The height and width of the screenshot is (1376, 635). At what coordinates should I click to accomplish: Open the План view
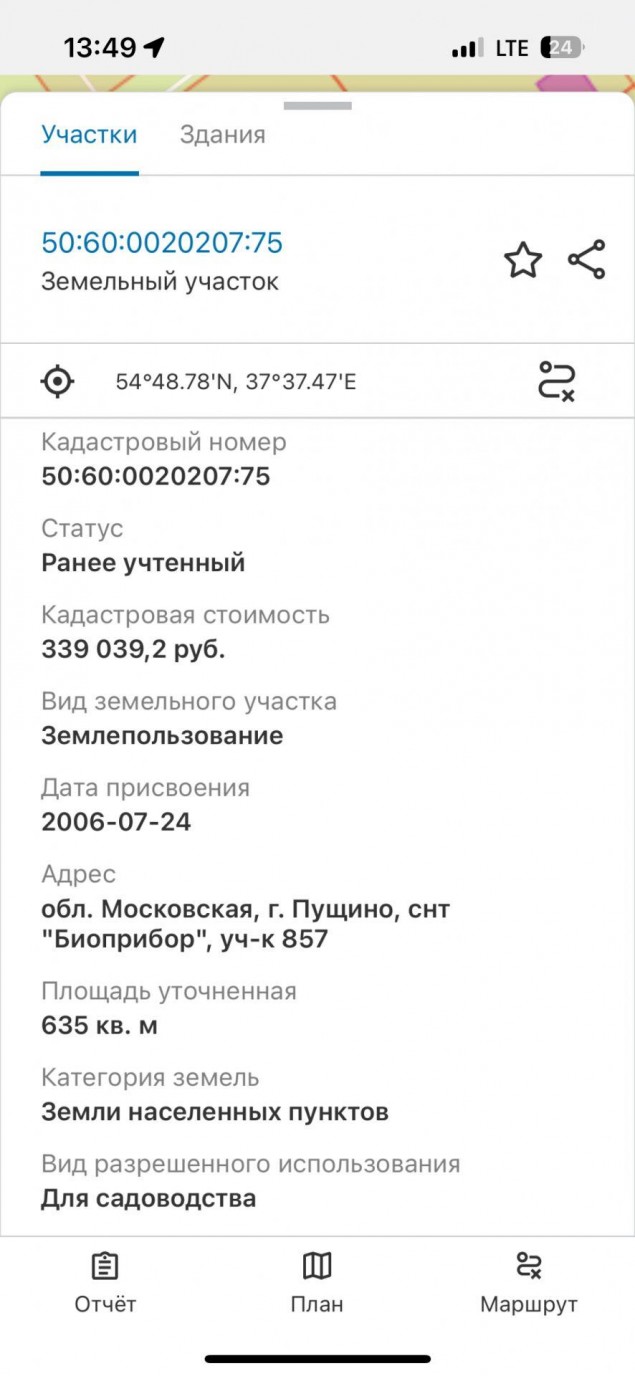coord(317,1282)
